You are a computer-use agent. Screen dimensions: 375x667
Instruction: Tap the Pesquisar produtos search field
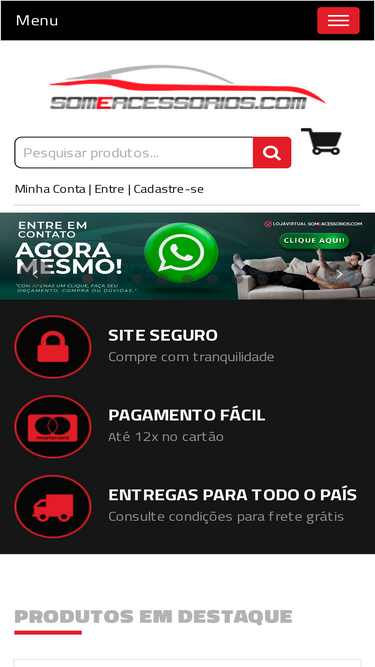point(134,153)
